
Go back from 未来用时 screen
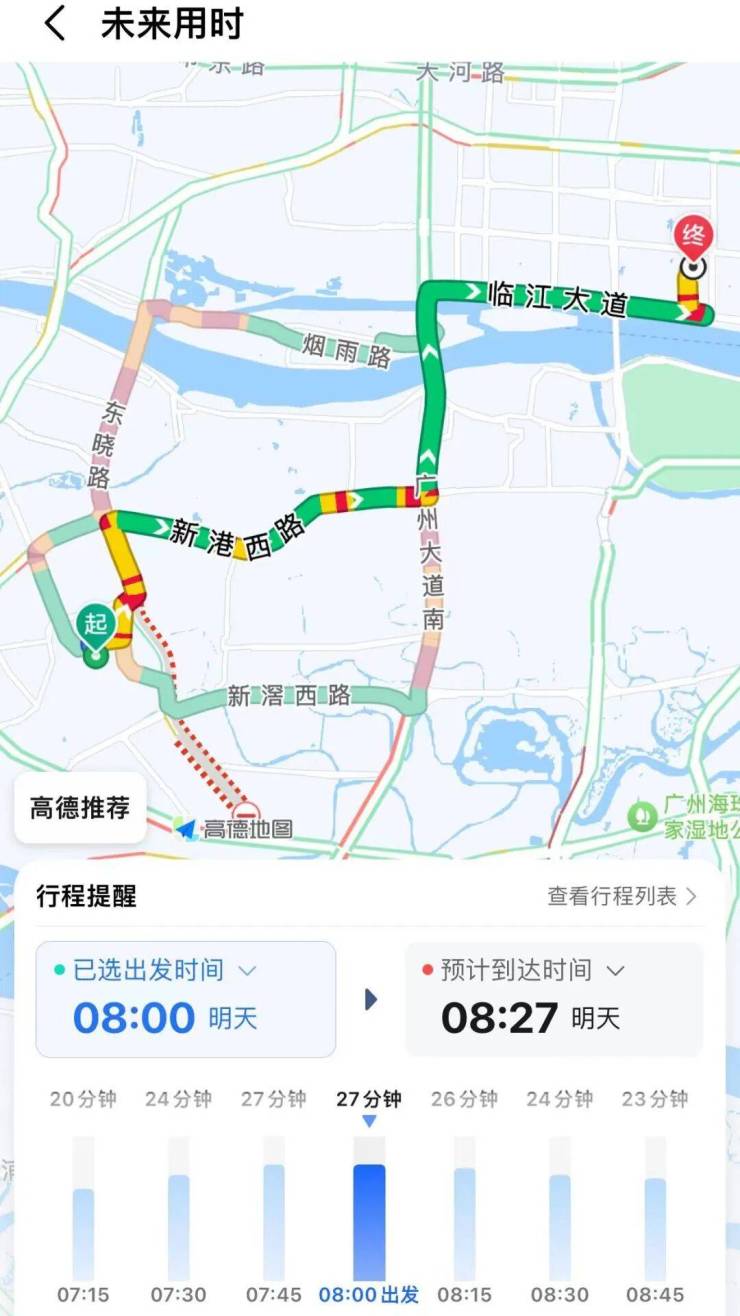click(55, 24)
